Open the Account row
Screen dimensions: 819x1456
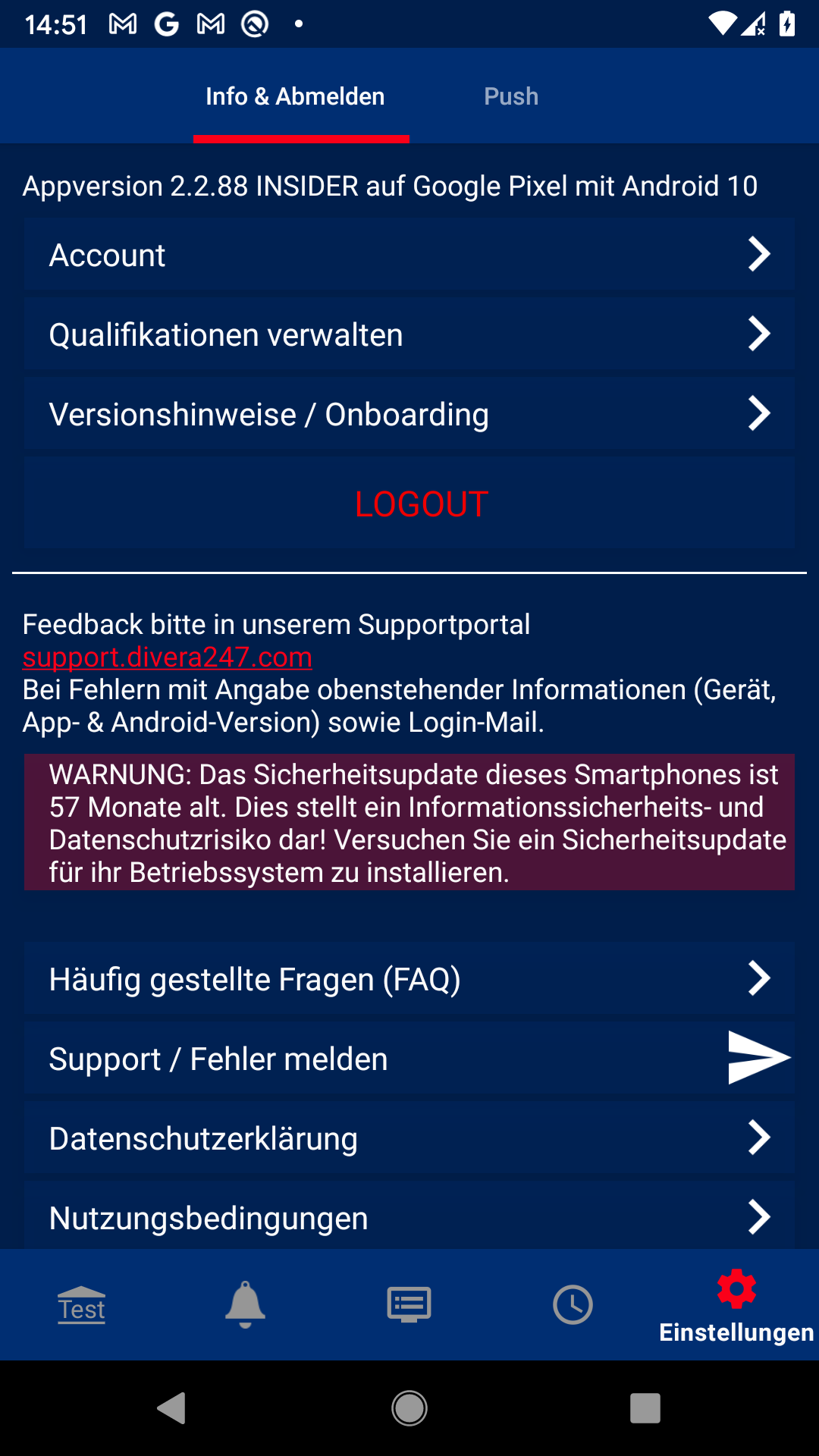click(x=409, y=255)
